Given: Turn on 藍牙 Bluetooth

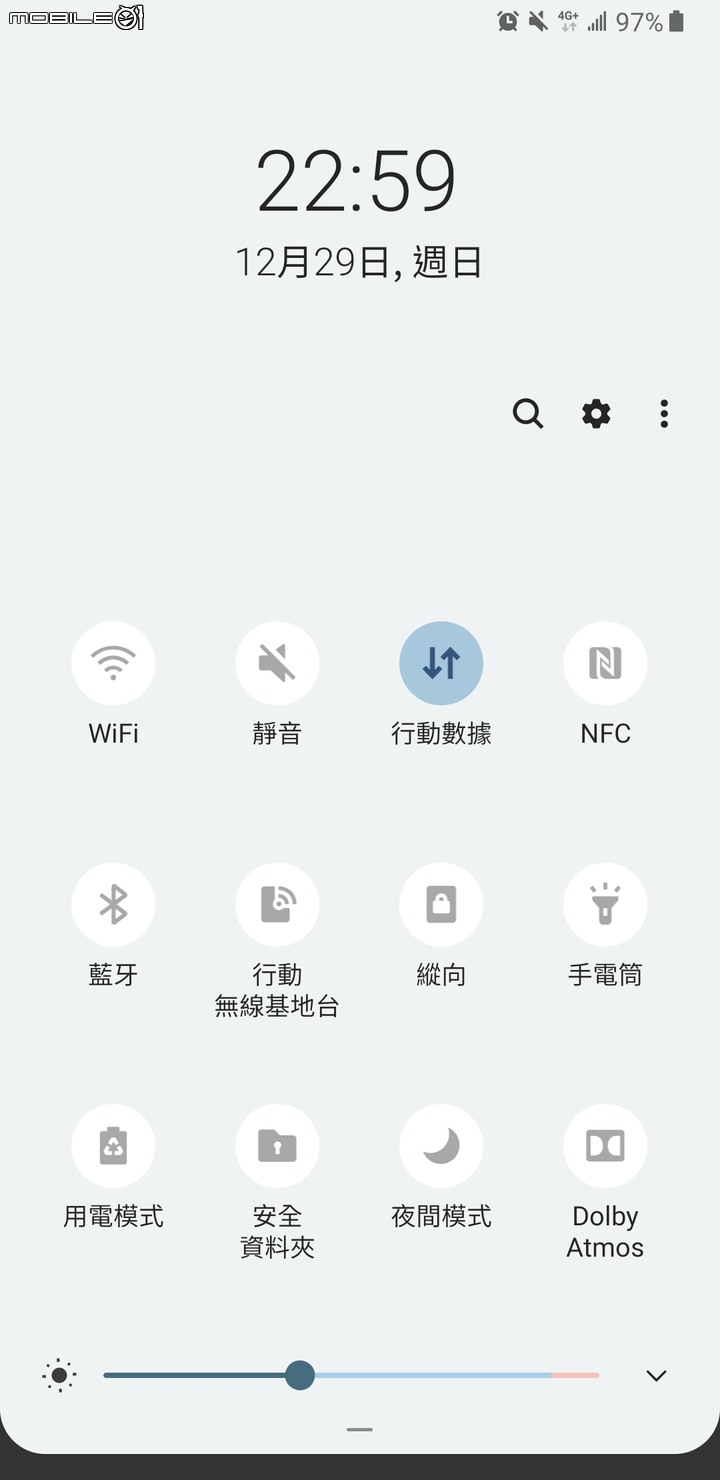Looking at the screenshot, I should coord(113,904).
